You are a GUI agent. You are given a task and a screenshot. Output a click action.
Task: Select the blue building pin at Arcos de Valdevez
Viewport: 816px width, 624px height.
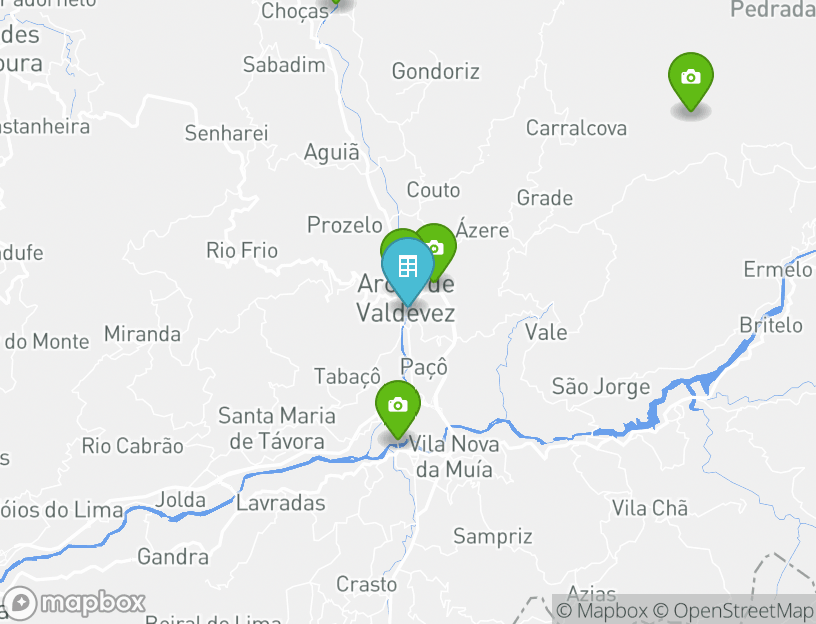coord(407,267)
